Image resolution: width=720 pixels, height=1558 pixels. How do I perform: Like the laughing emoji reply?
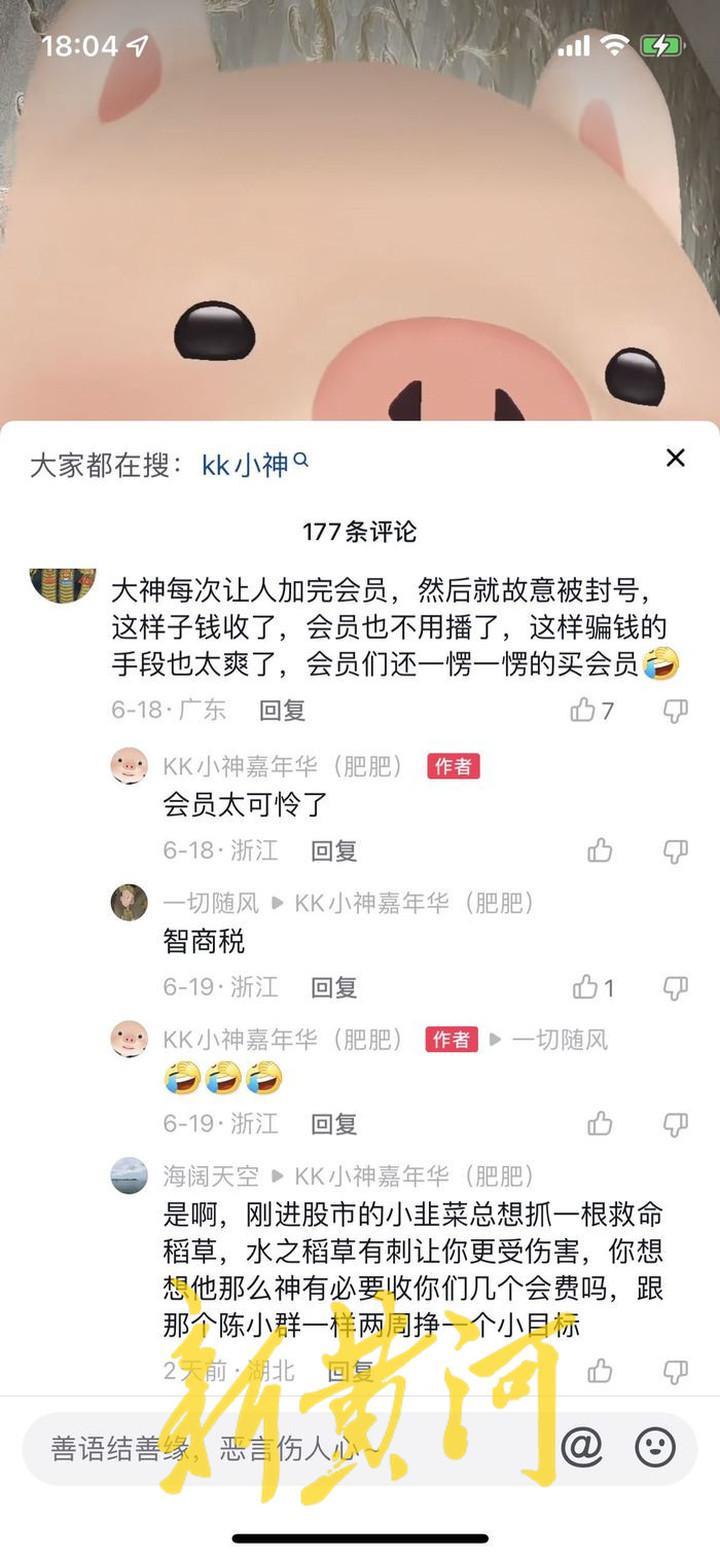(600, 1124)
